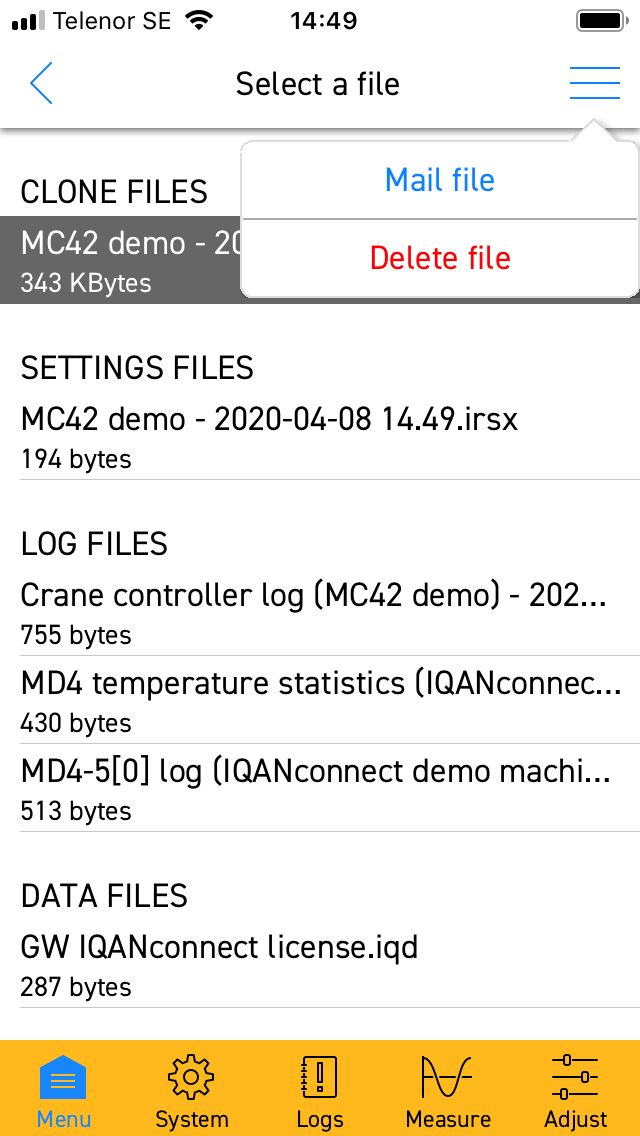Go back using the top-left arrow

[x=41, y=83]
